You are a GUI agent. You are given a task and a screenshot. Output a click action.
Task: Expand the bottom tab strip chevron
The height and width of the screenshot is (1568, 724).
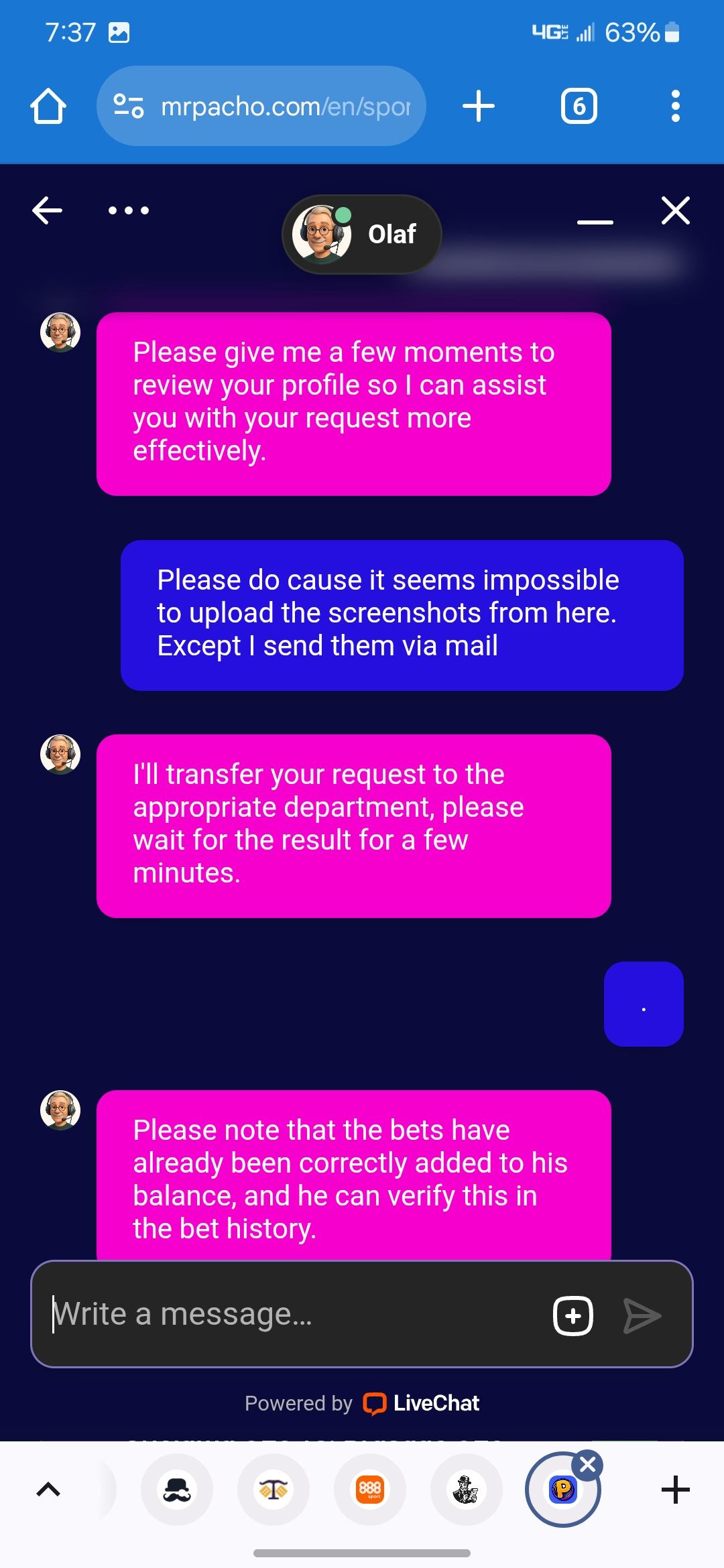pos(48,1490)
